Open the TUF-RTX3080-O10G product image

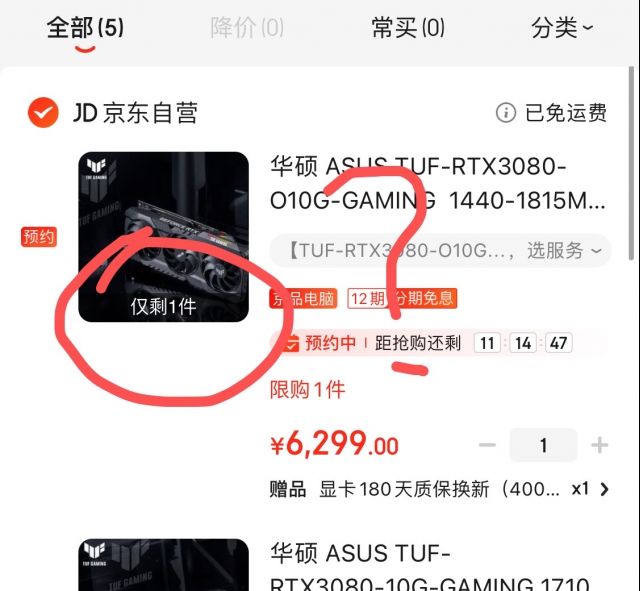164,237
